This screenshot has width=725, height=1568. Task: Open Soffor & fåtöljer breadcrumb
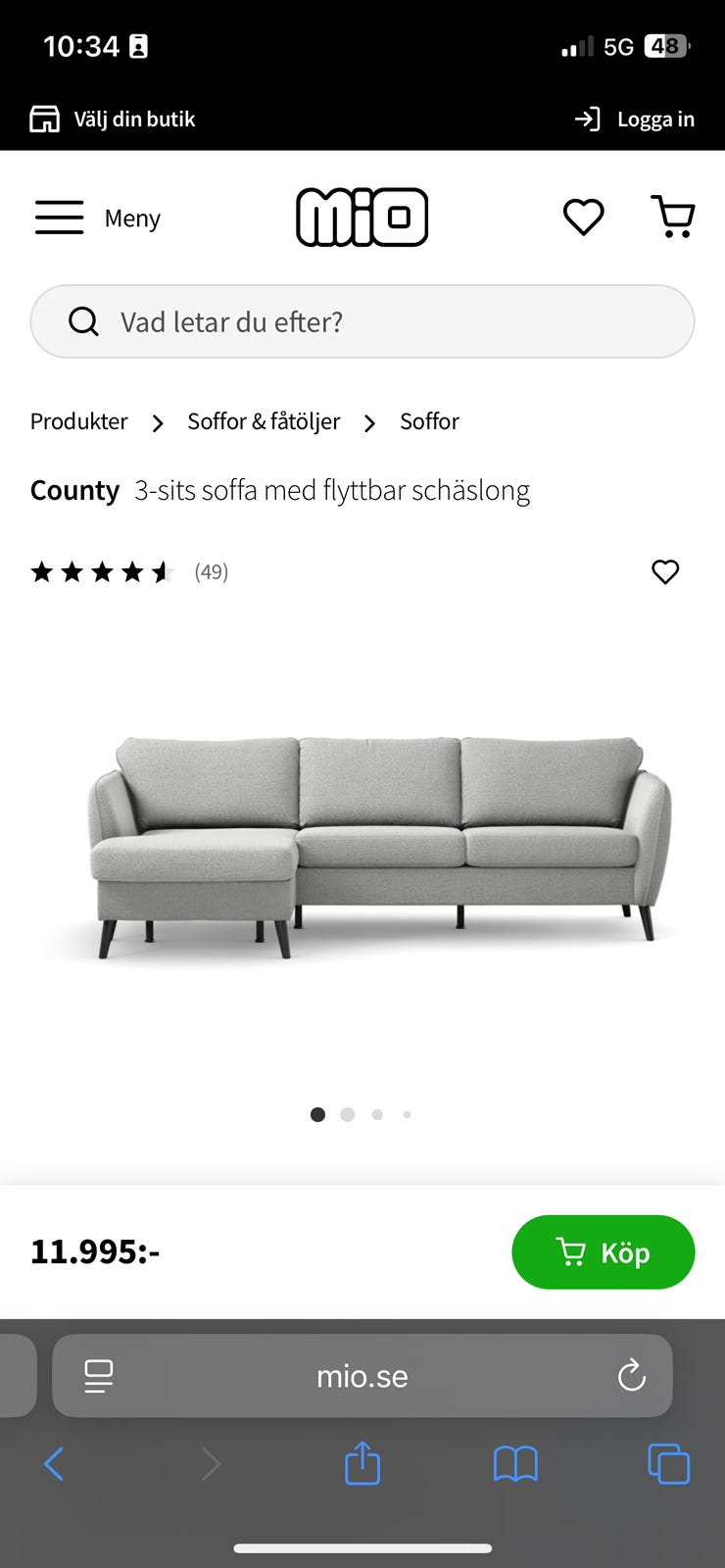[x=264, y=421]
